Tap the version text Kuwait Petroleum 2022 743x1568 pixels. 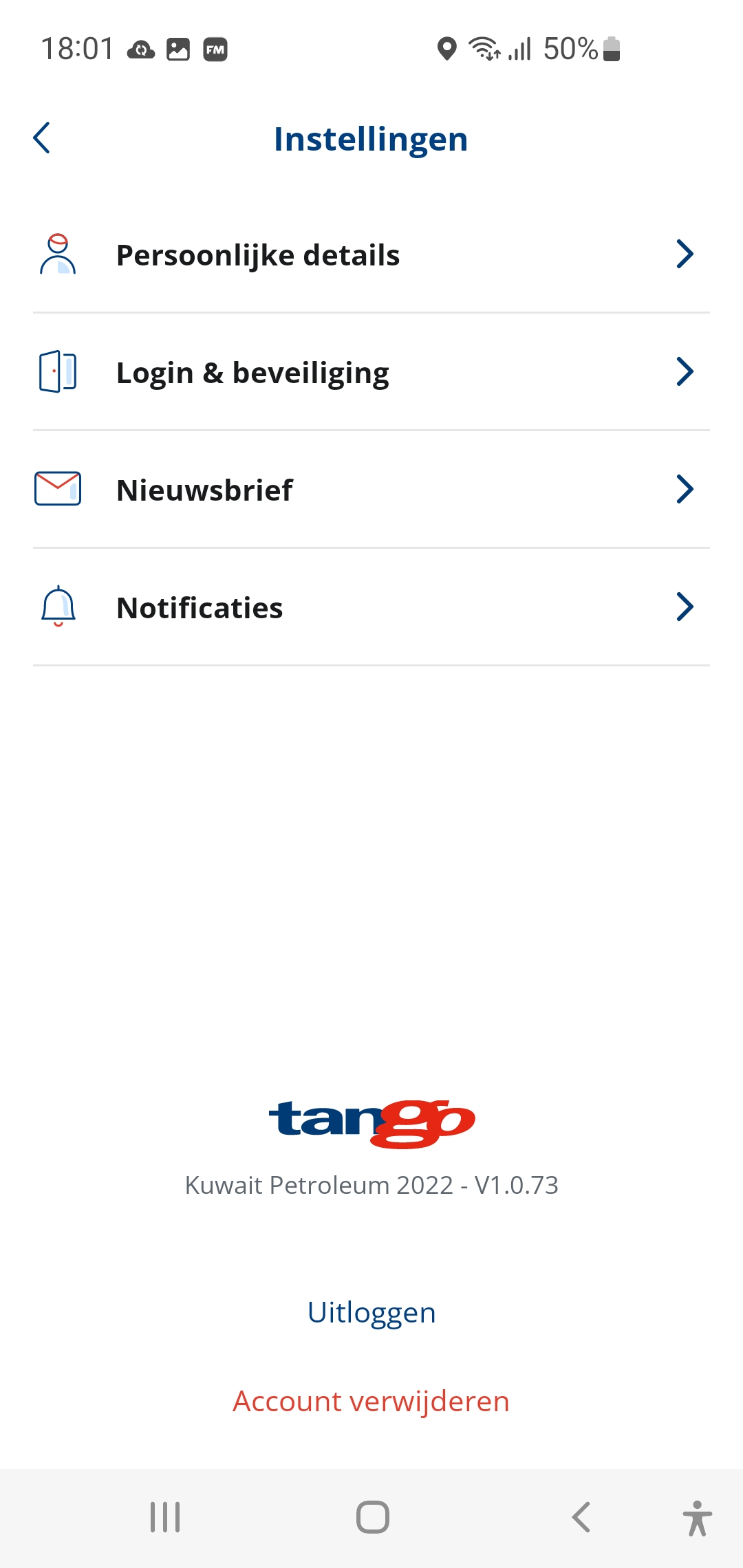371,1185
